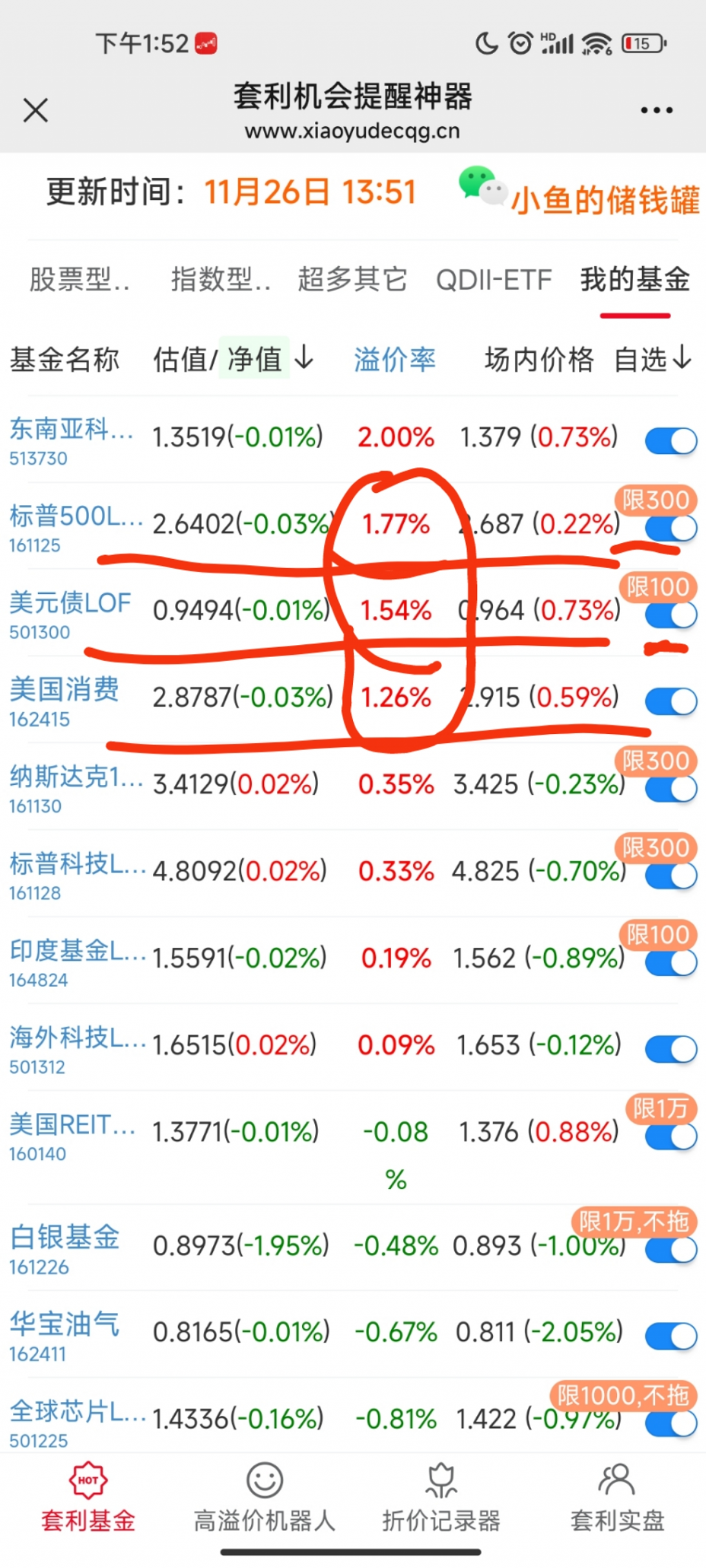This screenshot has width=706, height=1568.
Task: Sort the list by 溢价率
Action: 394,359
